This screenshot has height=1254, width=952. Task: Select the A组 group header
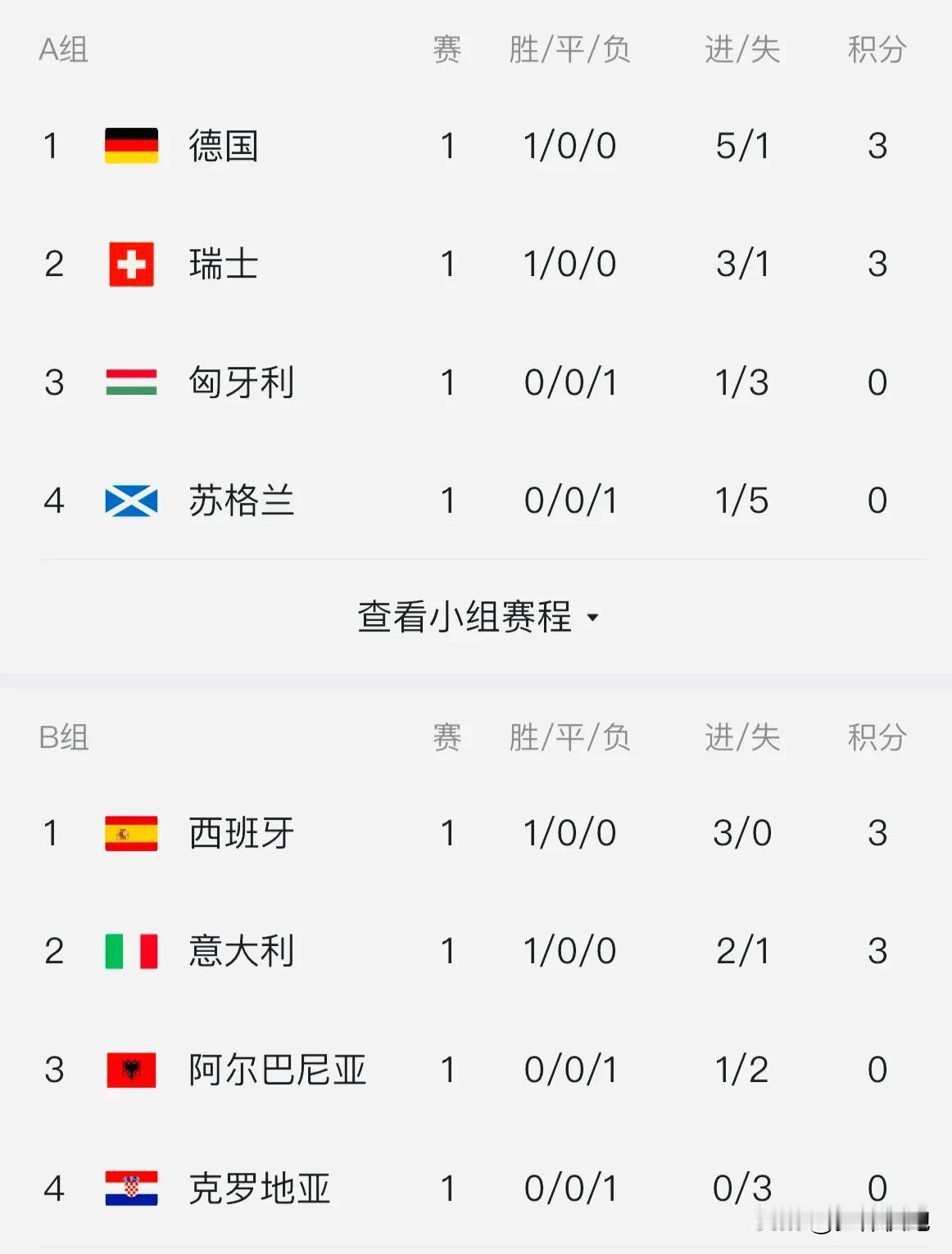pos(63,51)
